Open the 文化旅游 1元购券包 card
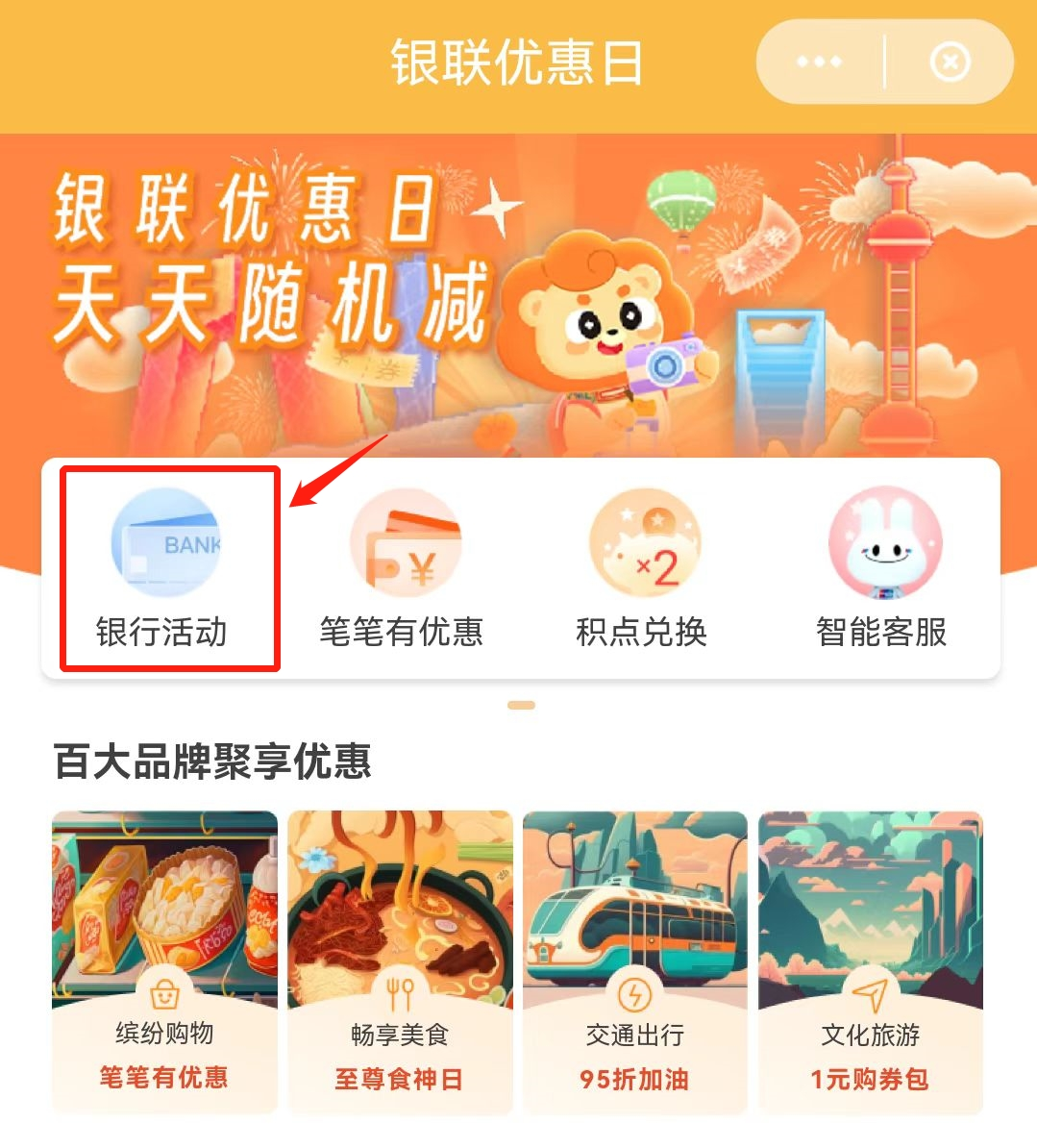Image resolution: width=1037 pixels, height=1148 pixels. pyautogui.click(x=871, y=961)
